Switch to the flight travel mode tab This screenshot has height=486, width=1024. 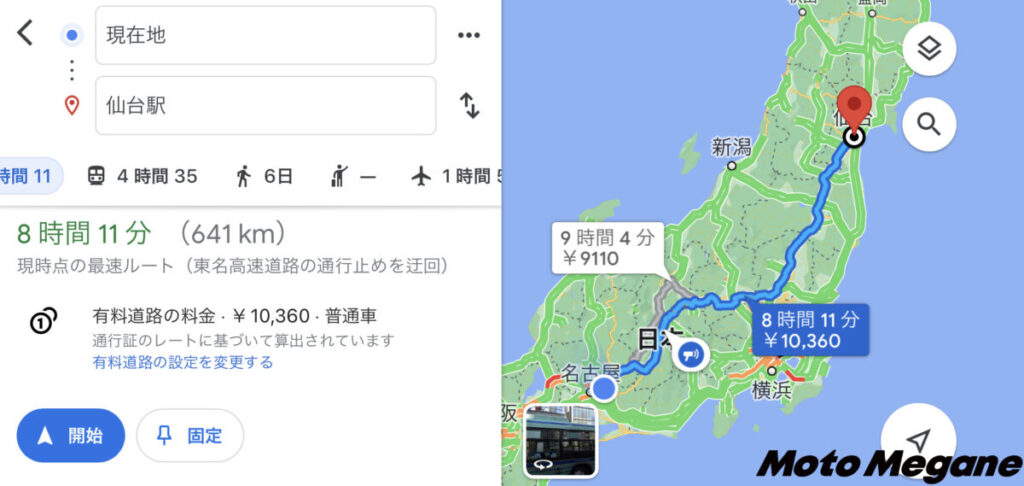coord(455,177)
